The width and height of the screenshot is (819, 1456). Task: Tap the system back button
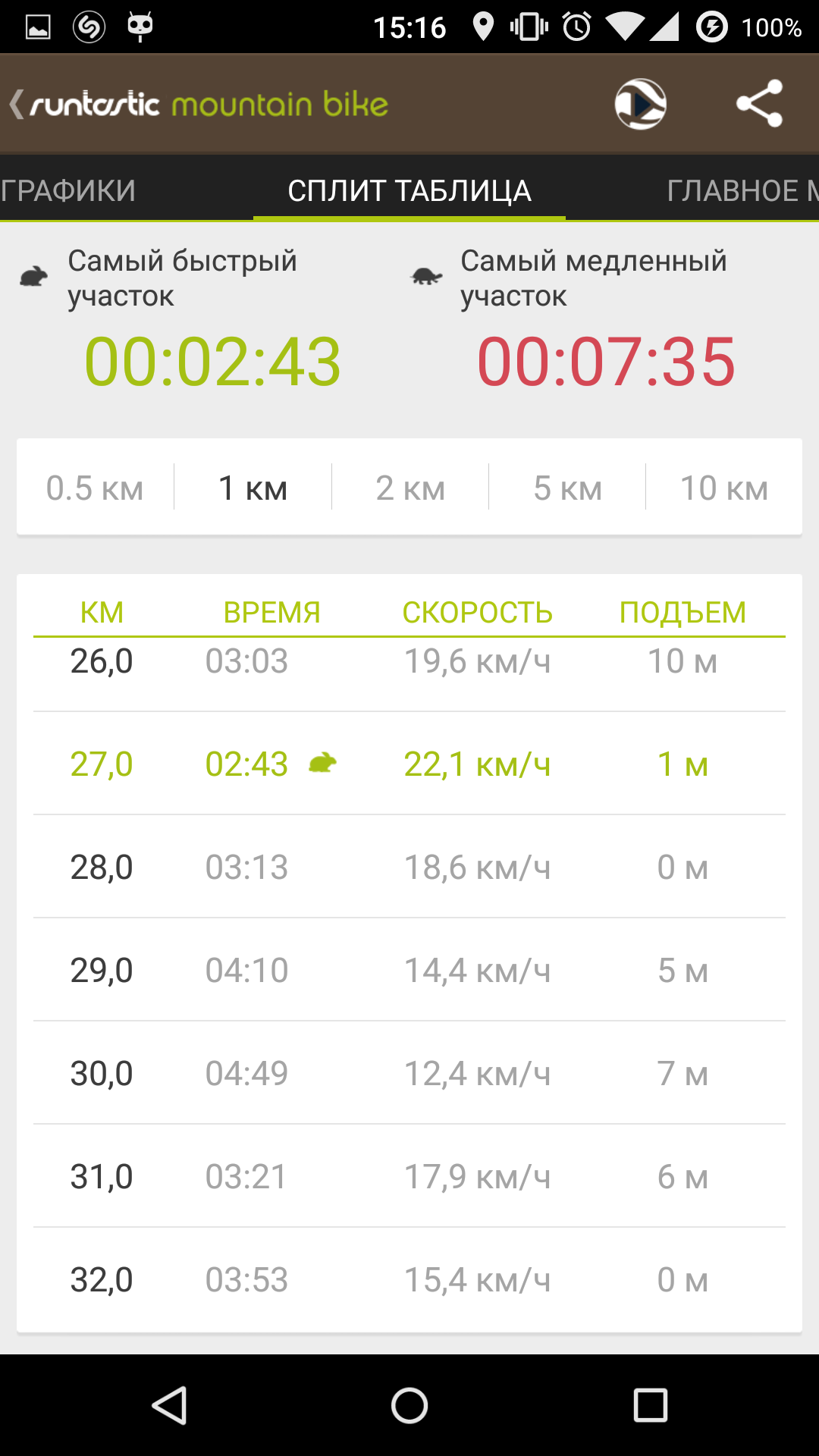coord(170,1405)
